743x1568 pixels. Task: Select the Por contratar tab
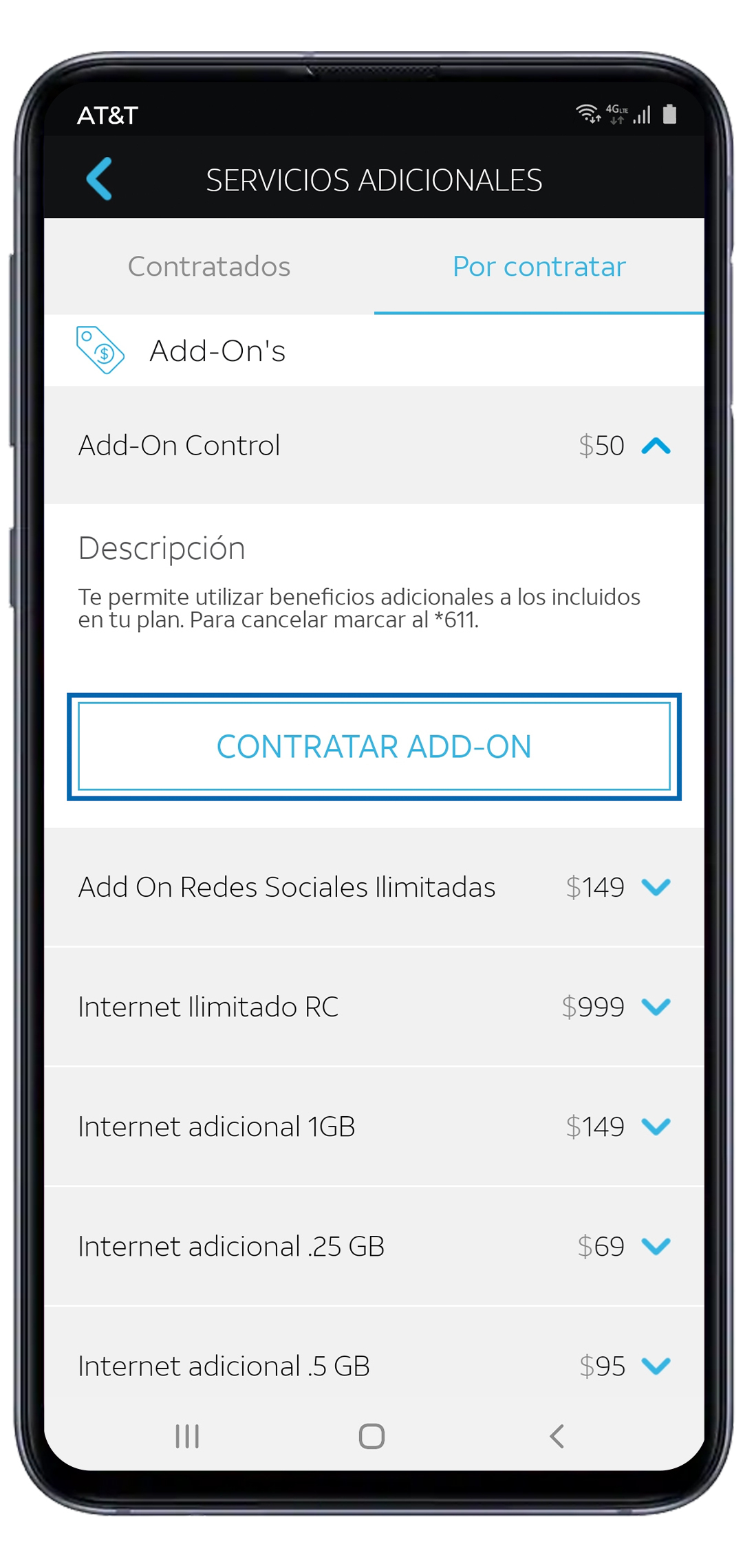pos(539,266)
